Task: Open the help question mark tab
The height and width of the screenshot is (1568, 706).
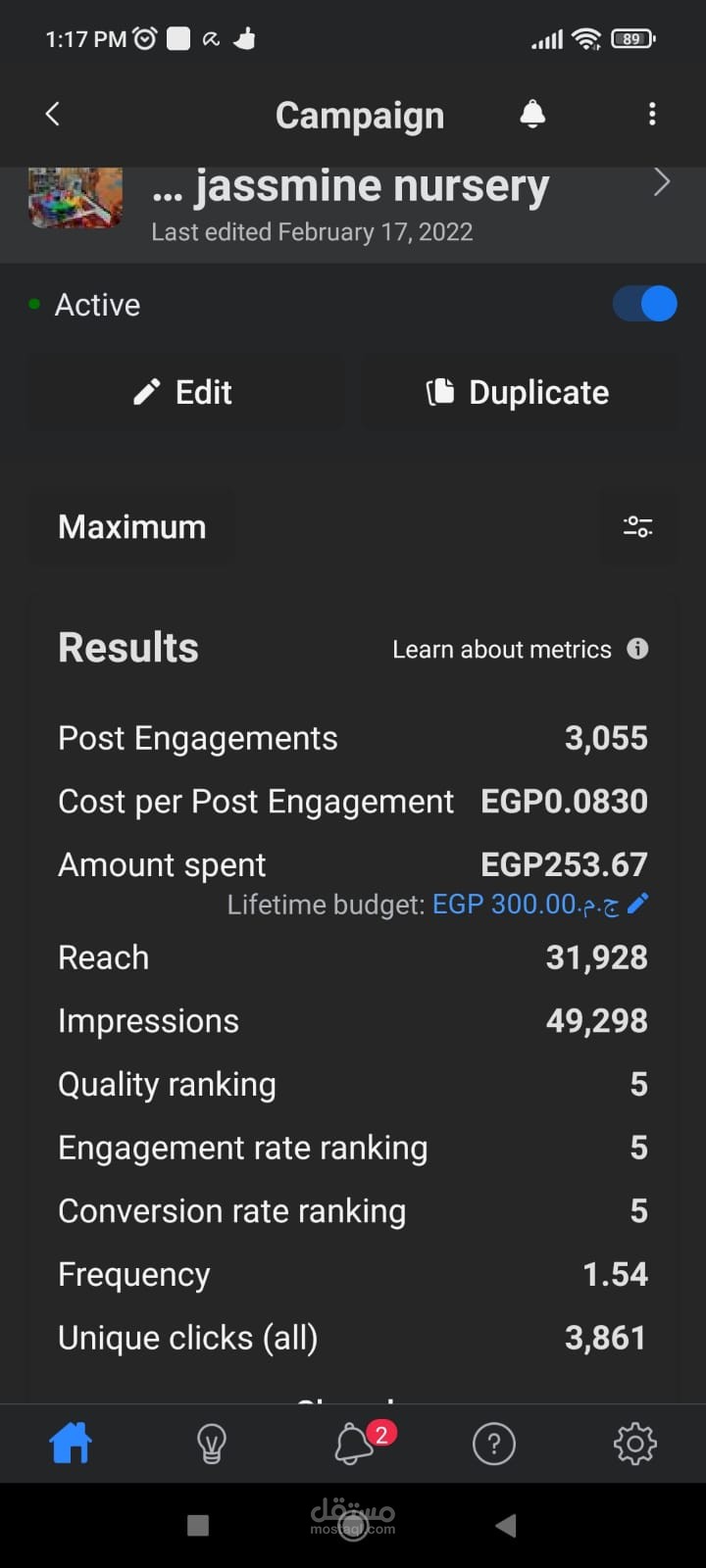Action: pyautogui.click(x=494, y=1443)
